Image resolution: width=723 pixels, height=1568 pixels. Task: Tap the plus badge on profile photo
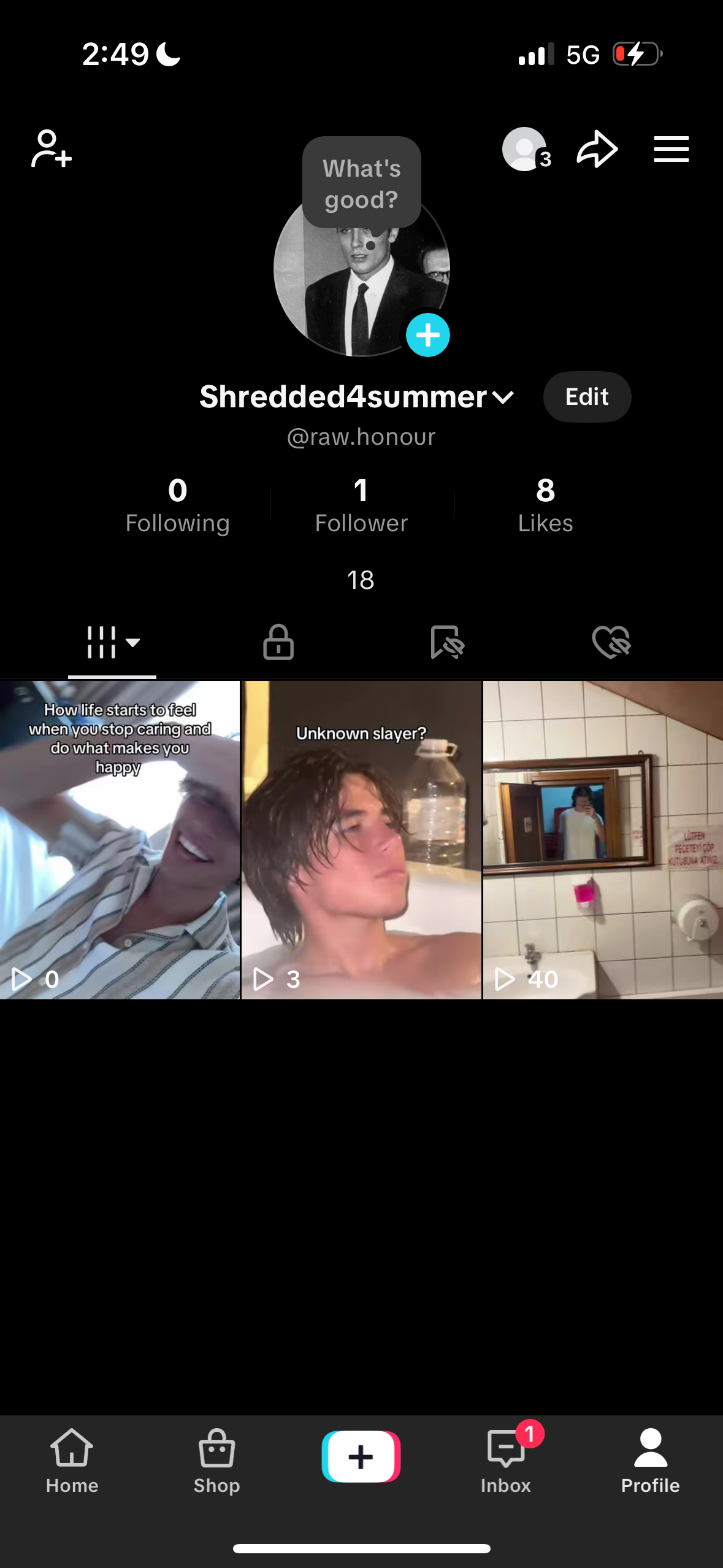coord(427,335)
